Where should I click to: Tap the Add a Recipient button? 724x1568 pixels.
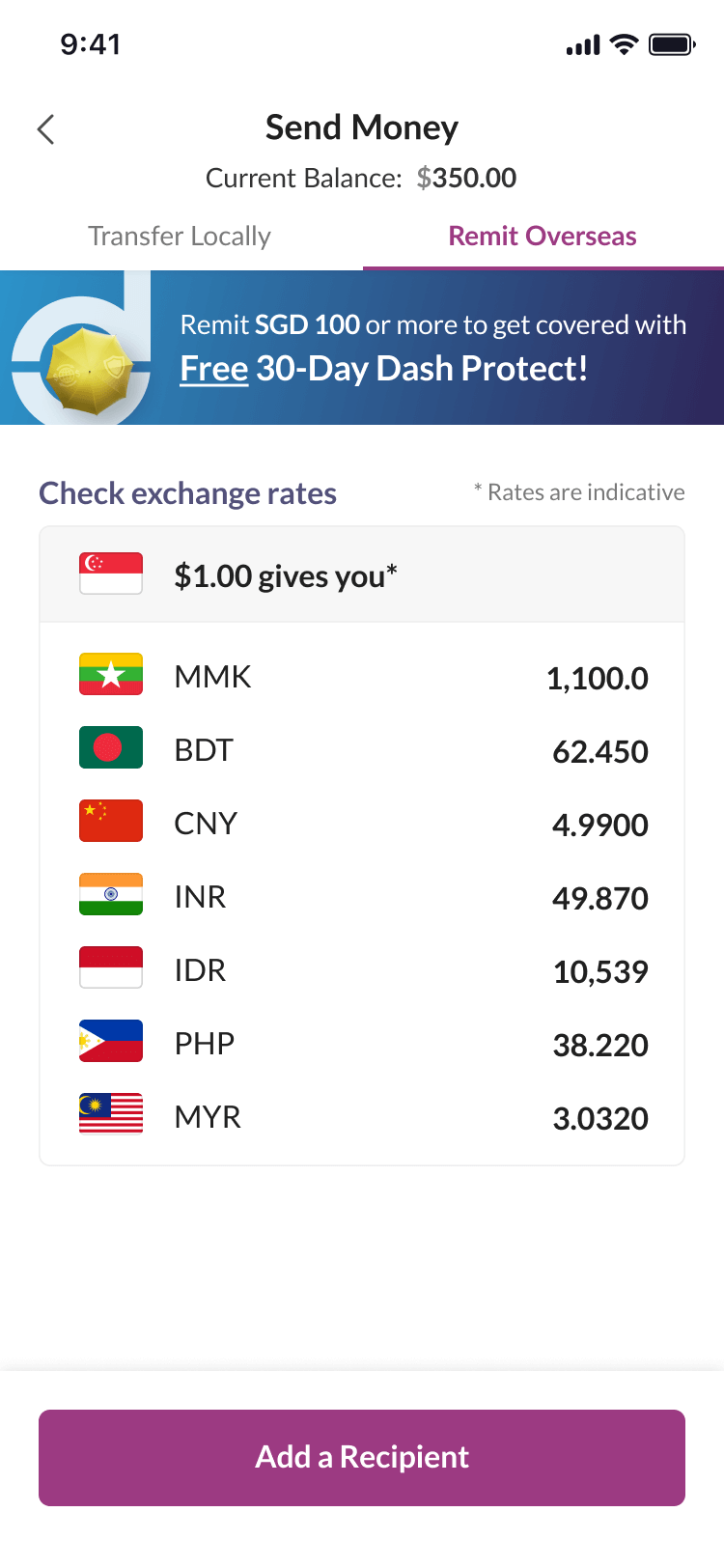pos(362,1458)
